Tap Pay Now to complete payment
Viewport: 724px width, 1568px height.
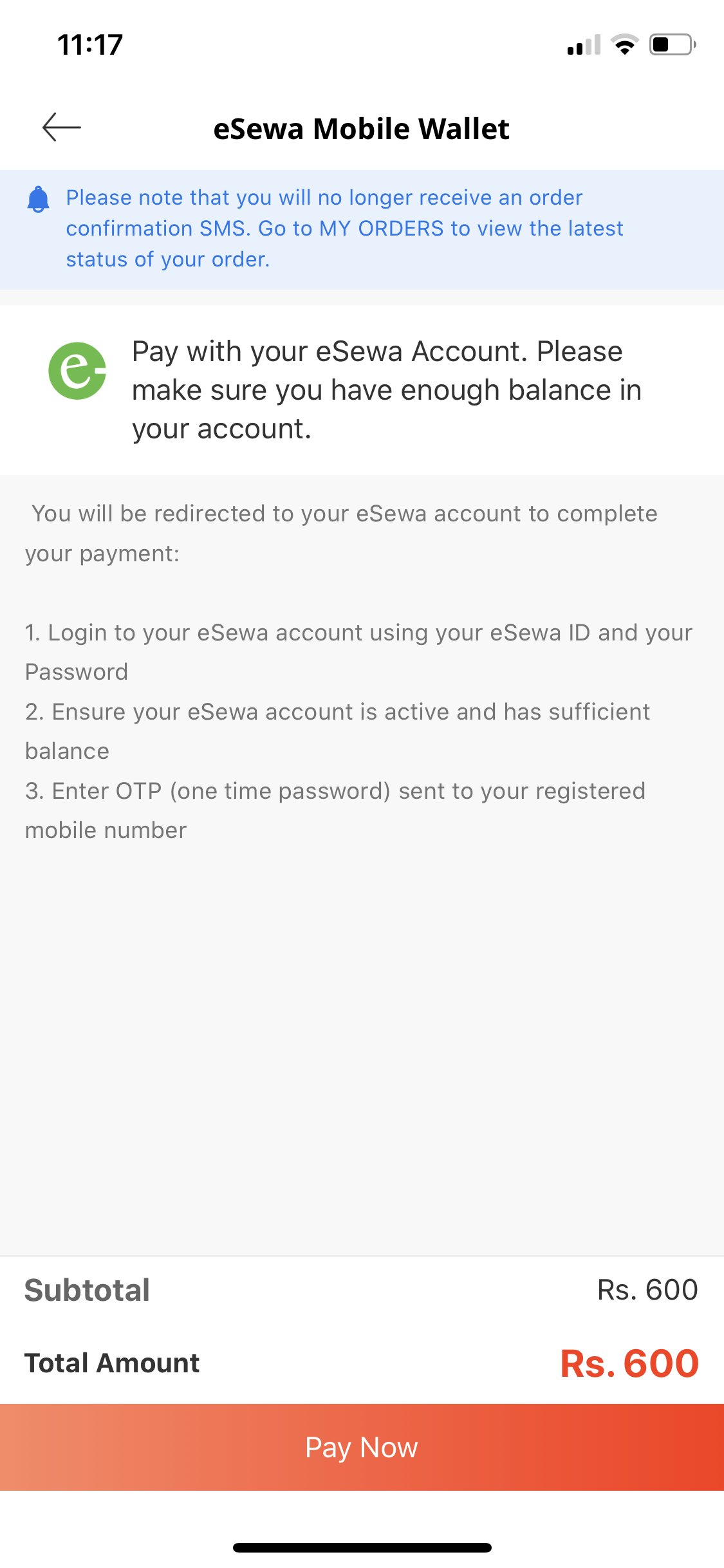tap(362, 1447)
